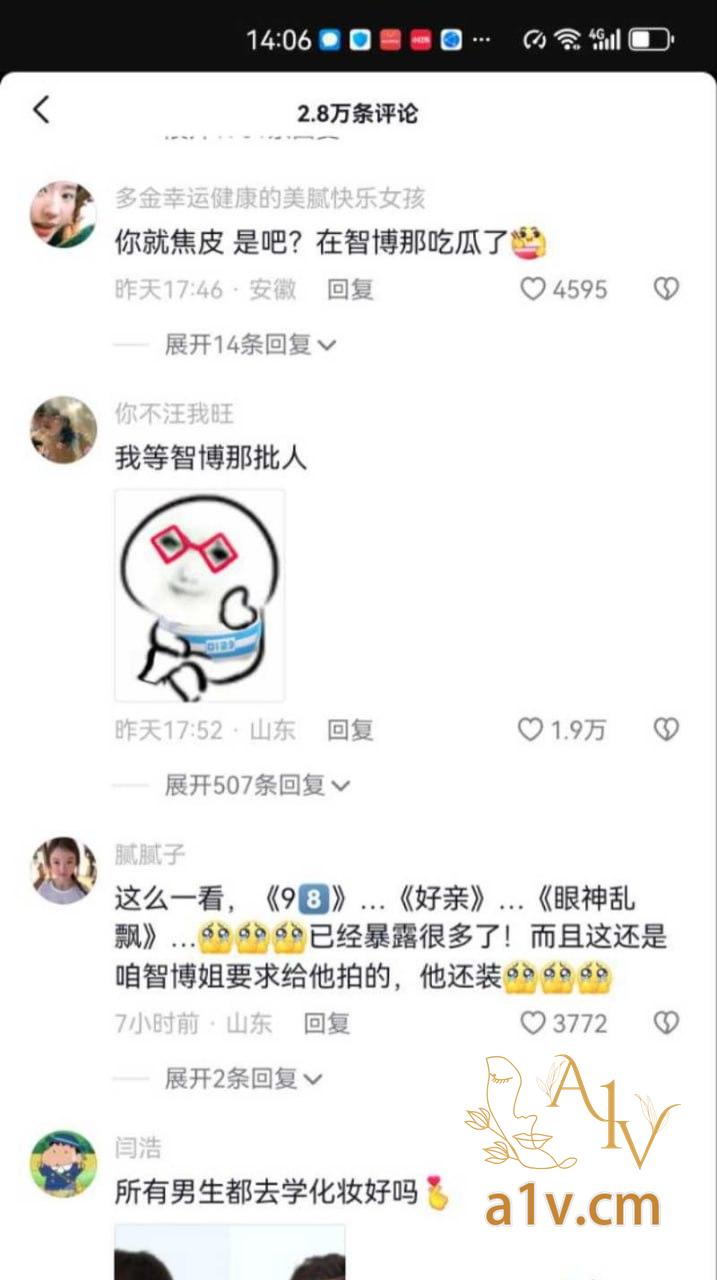This screenshot has height=1280, width=717.
Task: Expand 展开507条回复
Action: 257,785
